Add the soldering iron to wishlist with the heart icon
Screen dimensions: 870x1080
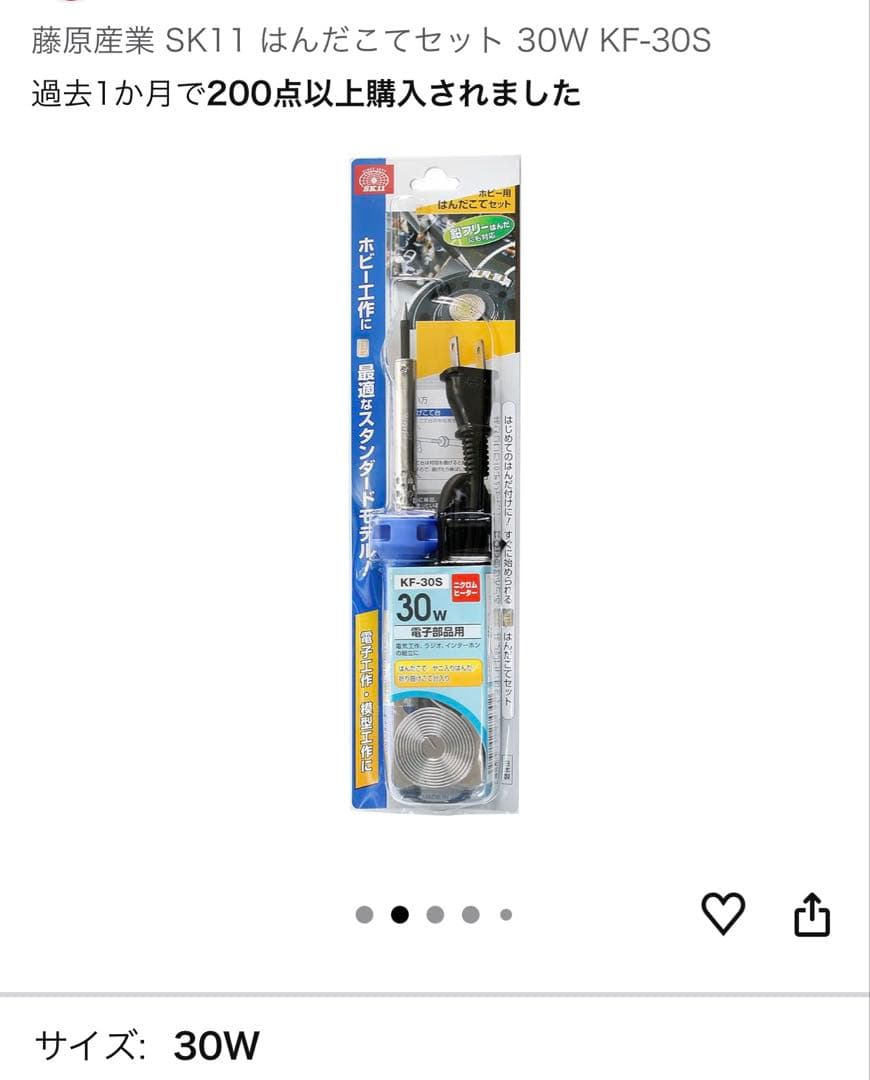coord(723,912)
